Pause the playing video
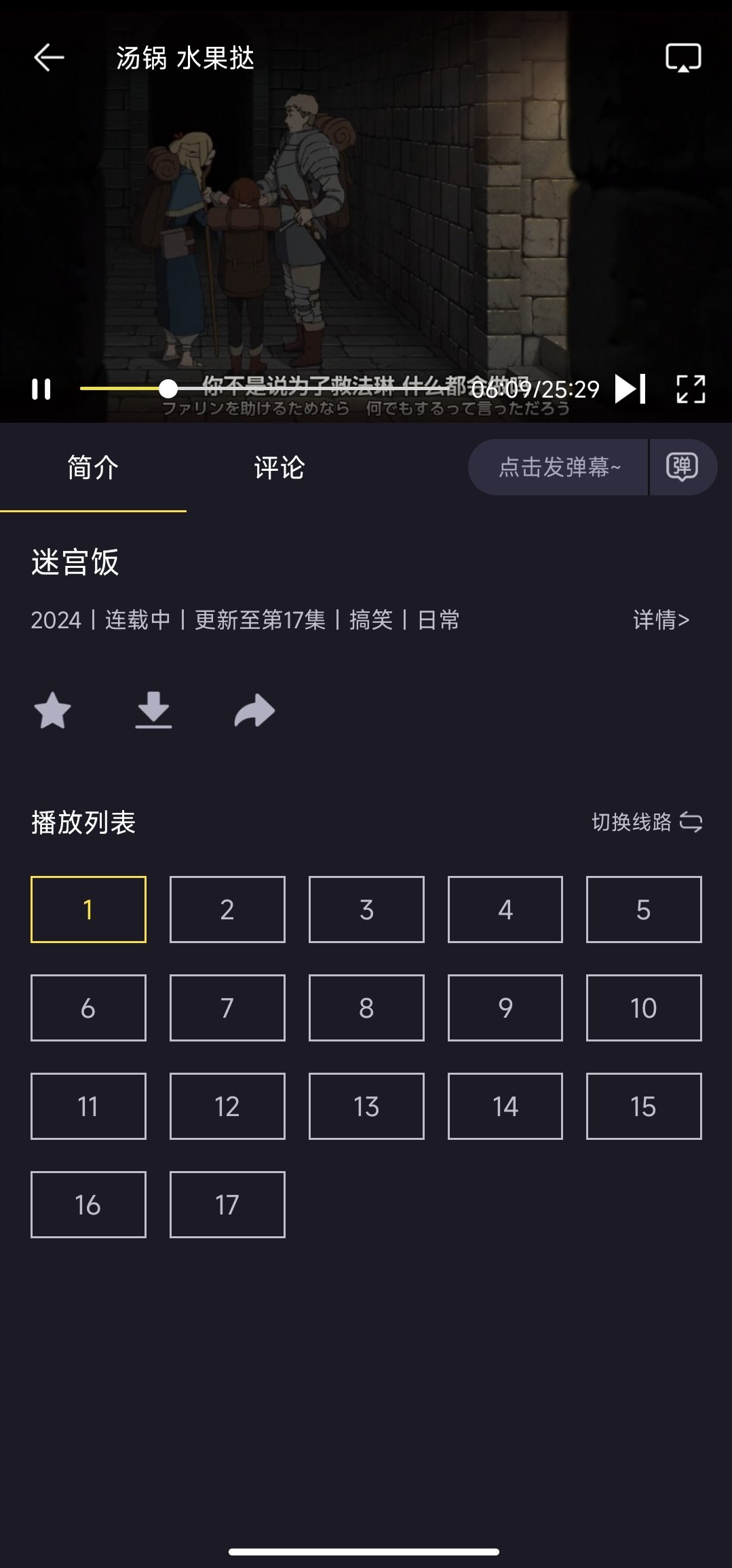 click(41, 389)
